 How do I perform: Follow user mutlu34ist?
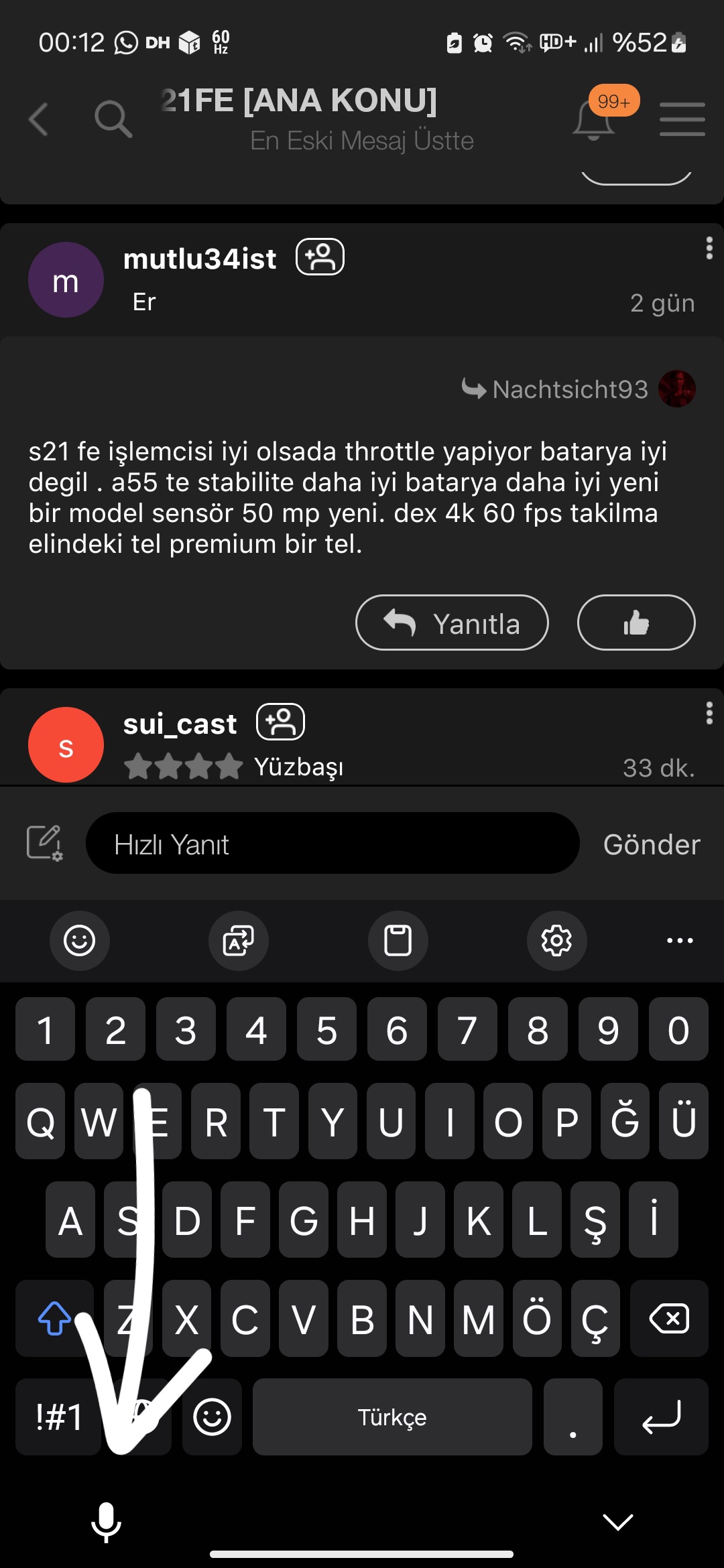(x=320, y=257)
